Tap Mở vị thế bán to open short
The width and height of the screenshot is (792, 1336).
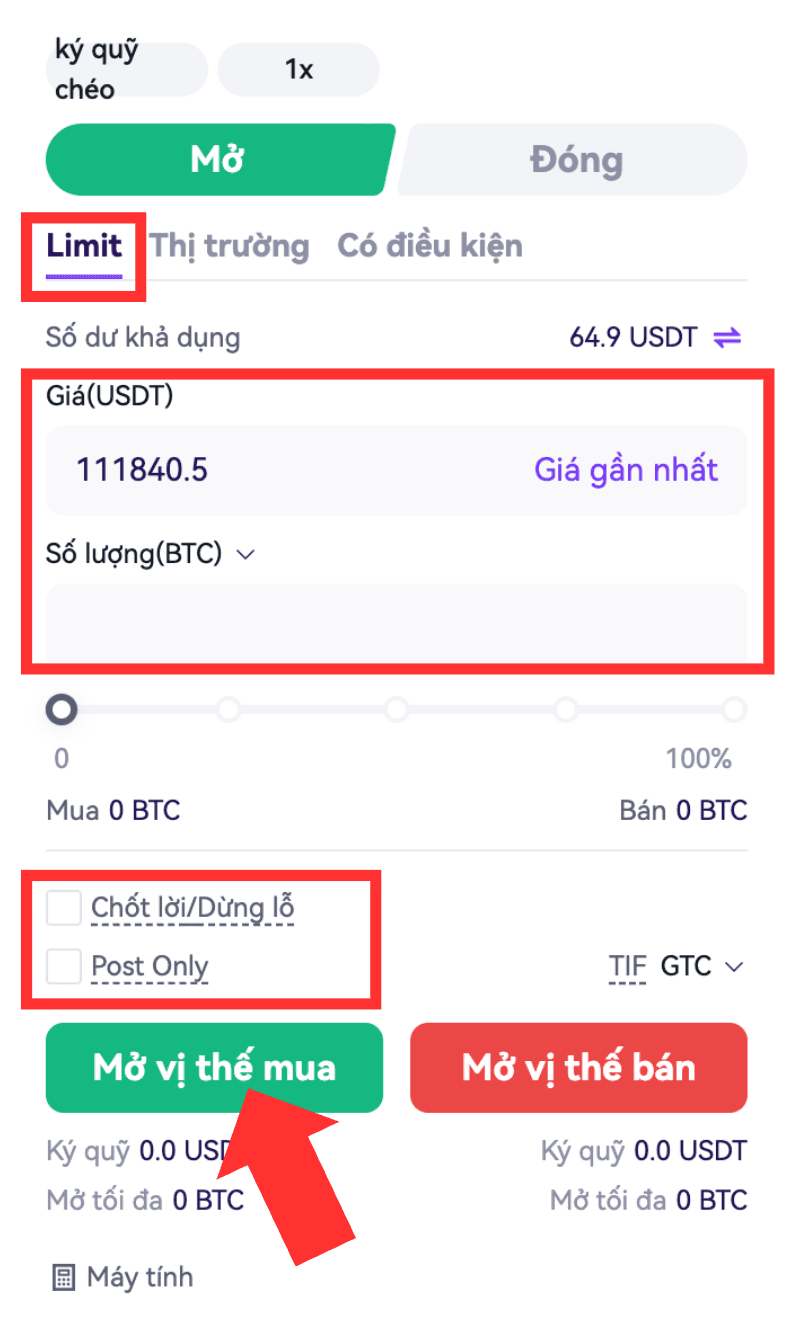(578, 1068)
